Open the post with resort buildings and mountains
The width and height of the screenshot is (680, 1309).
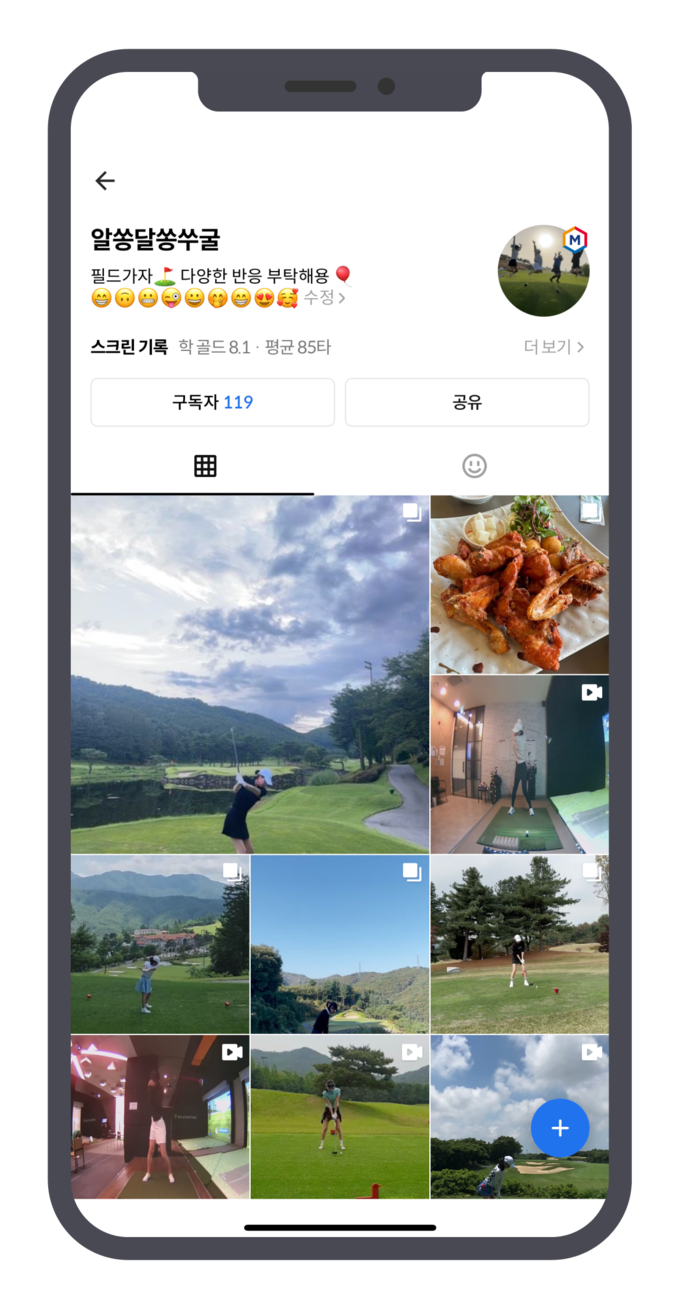[x=160, y=944]
